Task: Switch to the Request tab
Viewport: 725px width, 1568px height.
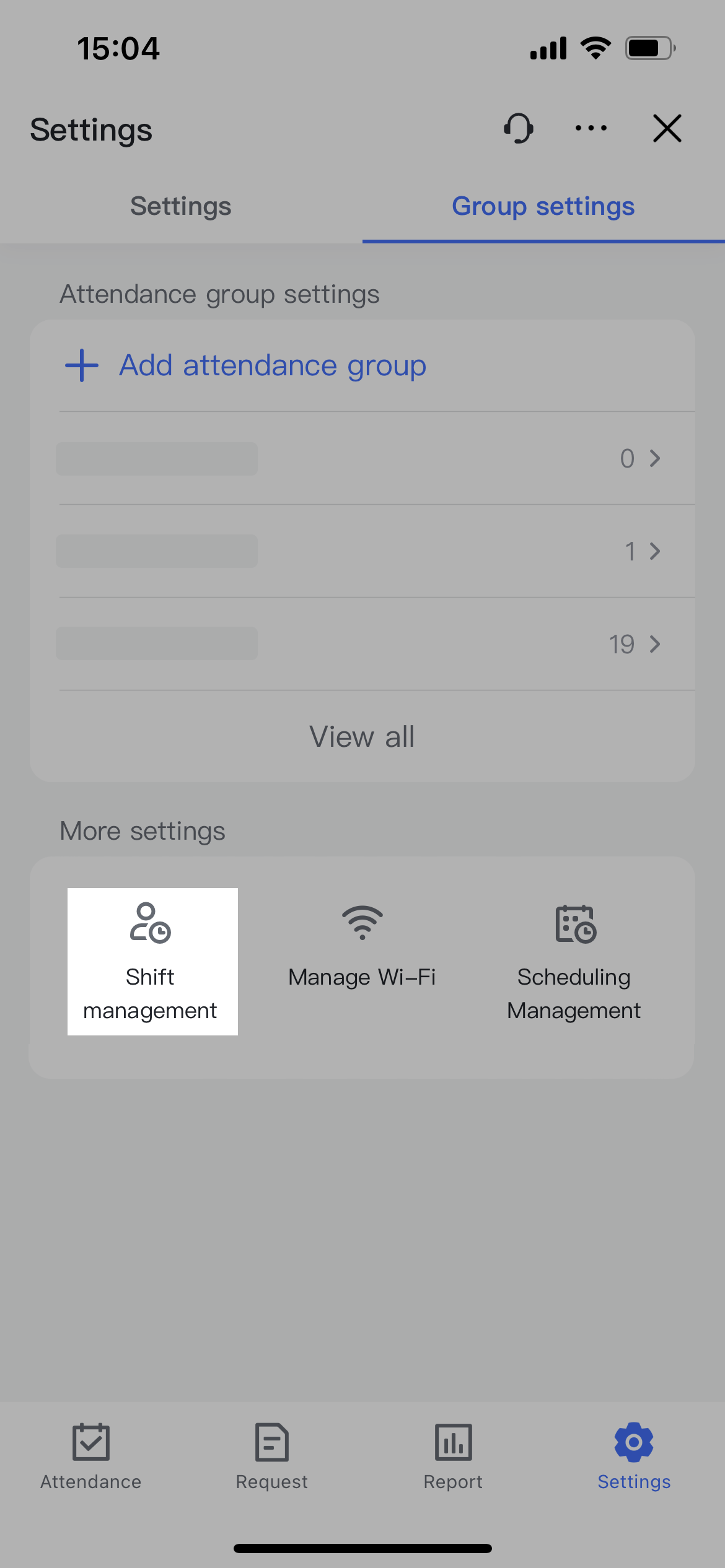Action: 271,1457
